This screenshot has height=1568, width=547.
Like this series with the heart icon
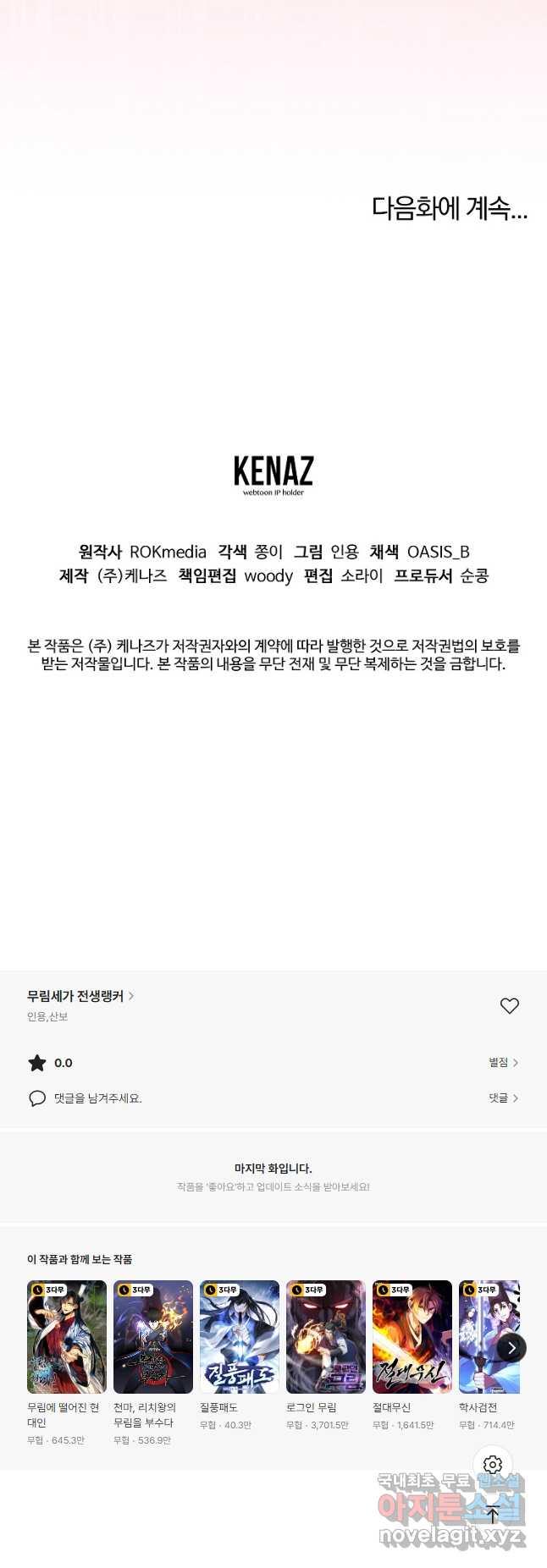[x=509, y=1005]
